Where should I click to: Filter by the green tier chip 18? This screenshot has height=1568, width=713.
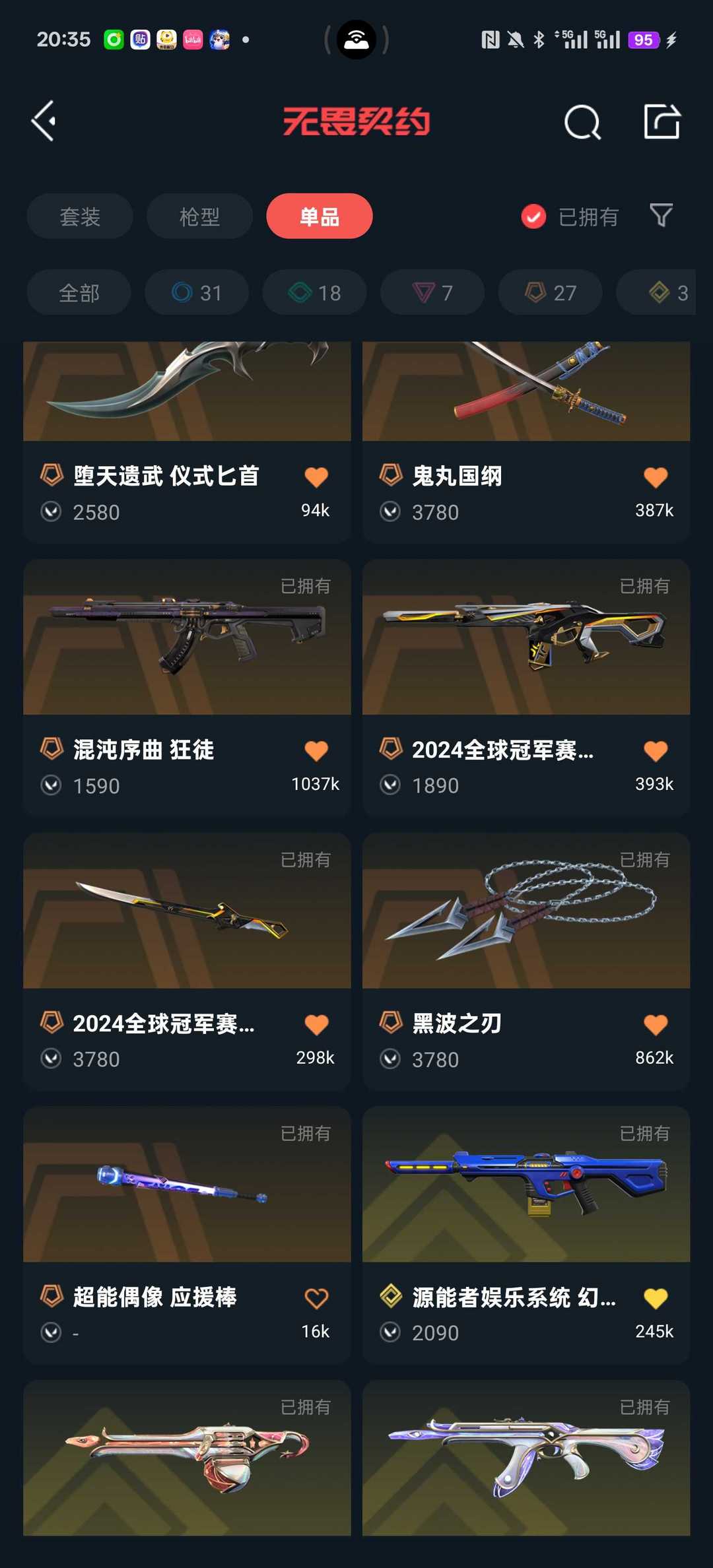tap(315, 292)
